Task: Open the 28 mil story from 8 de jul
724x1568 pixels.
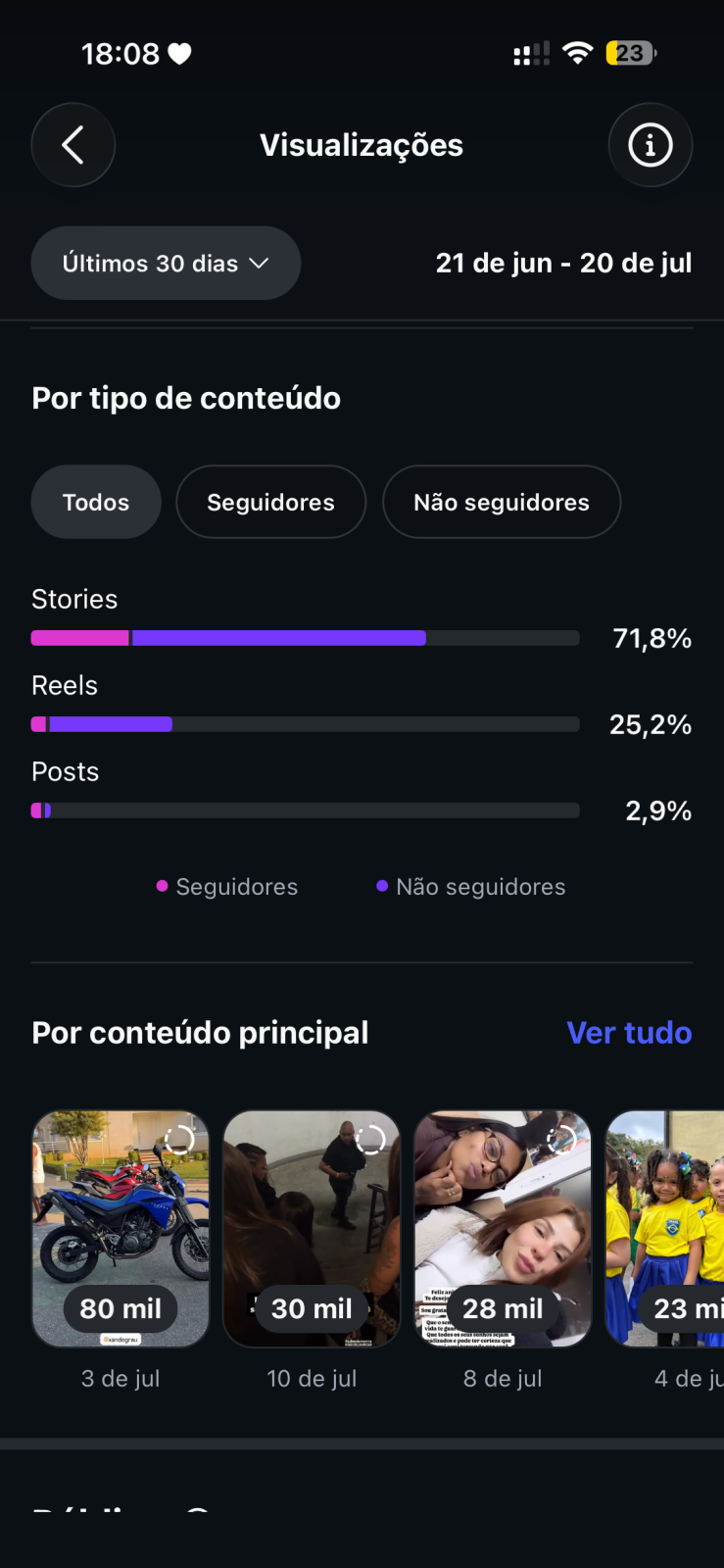Action: pyautogui.click(x=503, y=1228)
